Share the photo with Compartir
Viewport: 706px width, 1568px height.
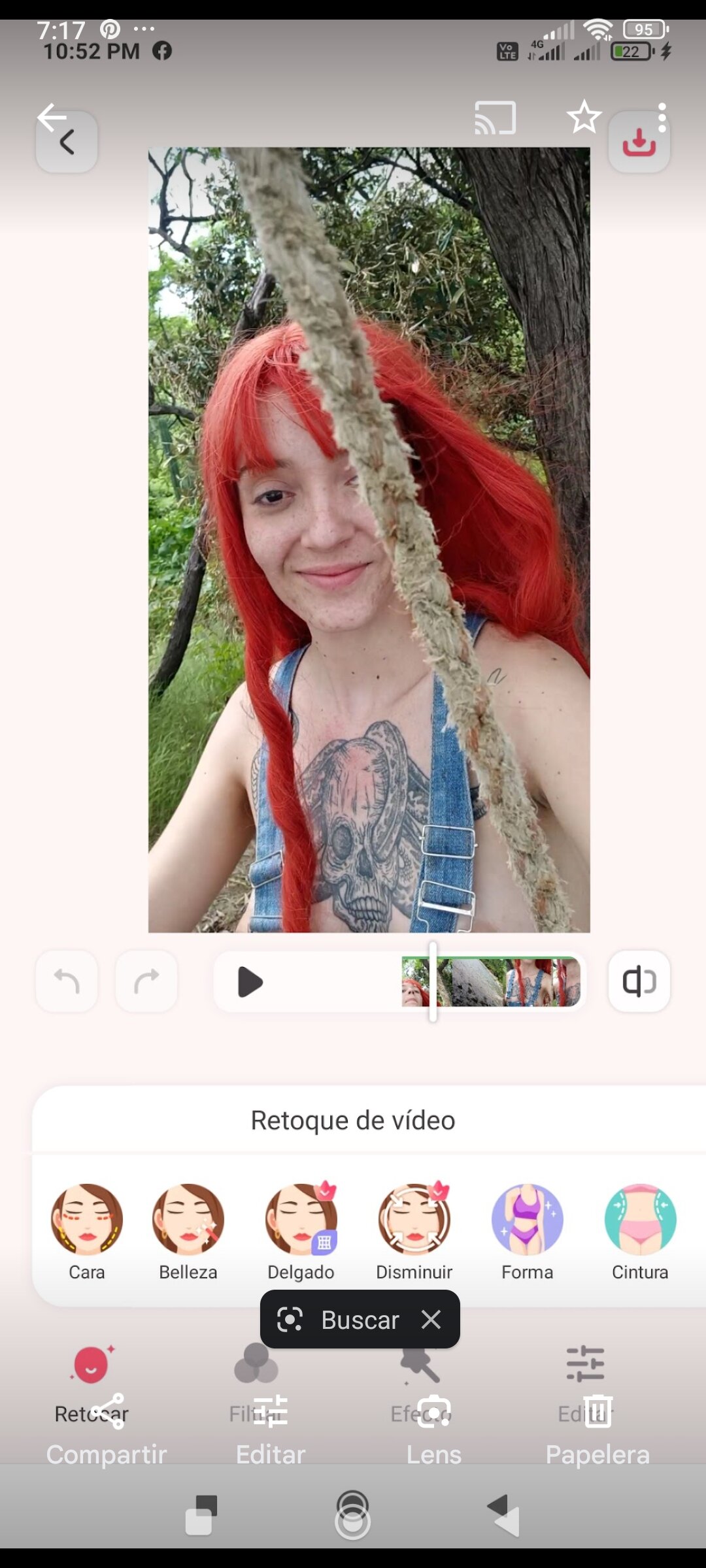pyautogui.click(x=107, y=1431)
